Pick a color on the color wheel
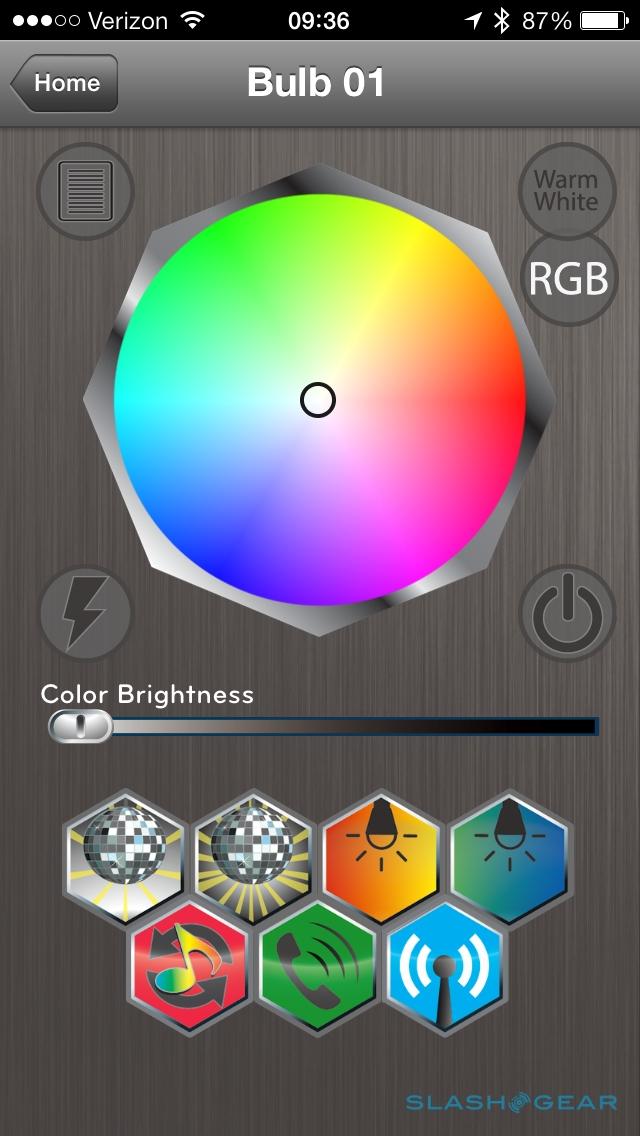The image size is (640, 1136). pos(319,401)
